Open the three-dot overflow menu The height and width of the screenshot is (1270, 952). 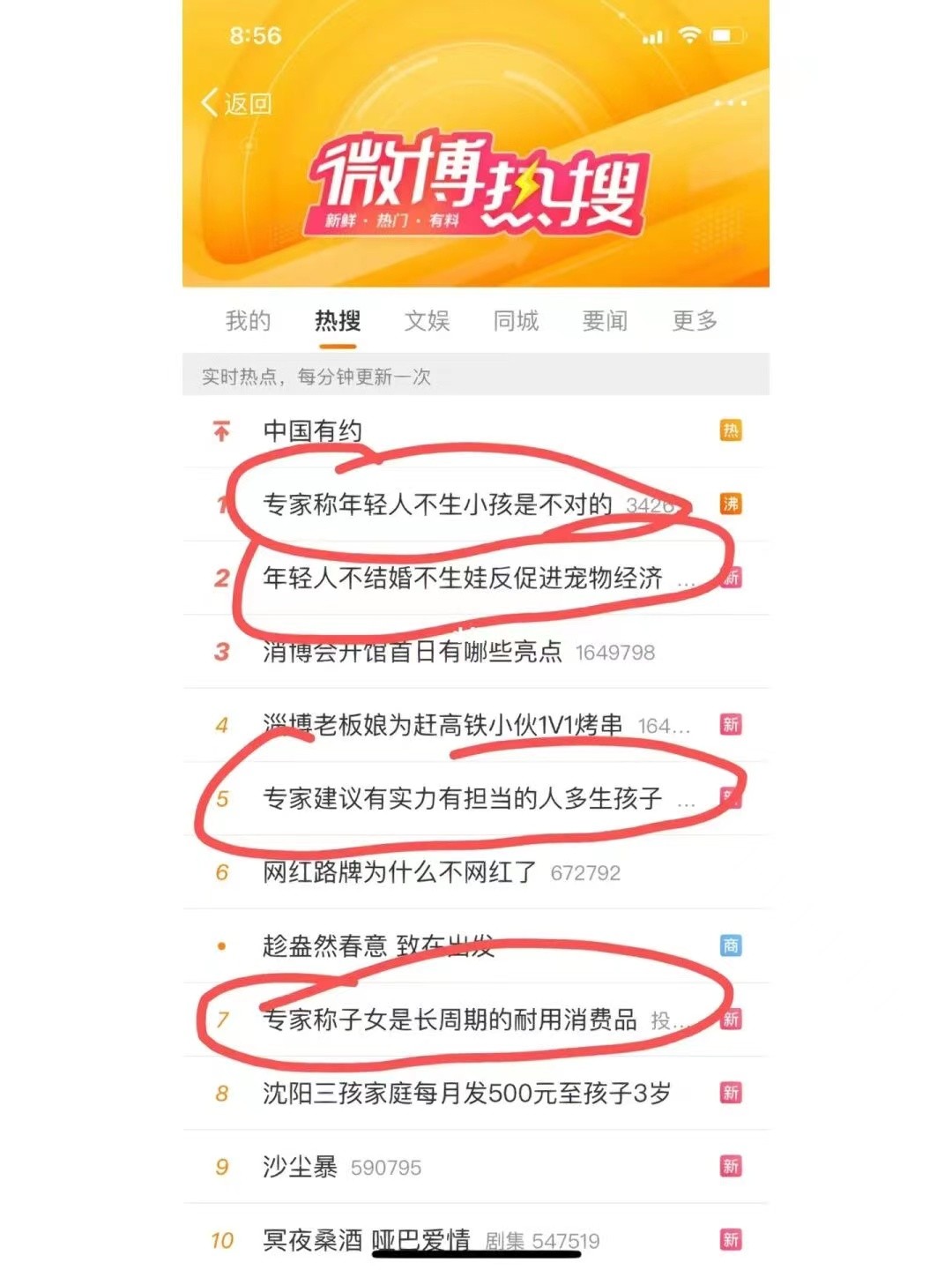(x=730, y=103)
